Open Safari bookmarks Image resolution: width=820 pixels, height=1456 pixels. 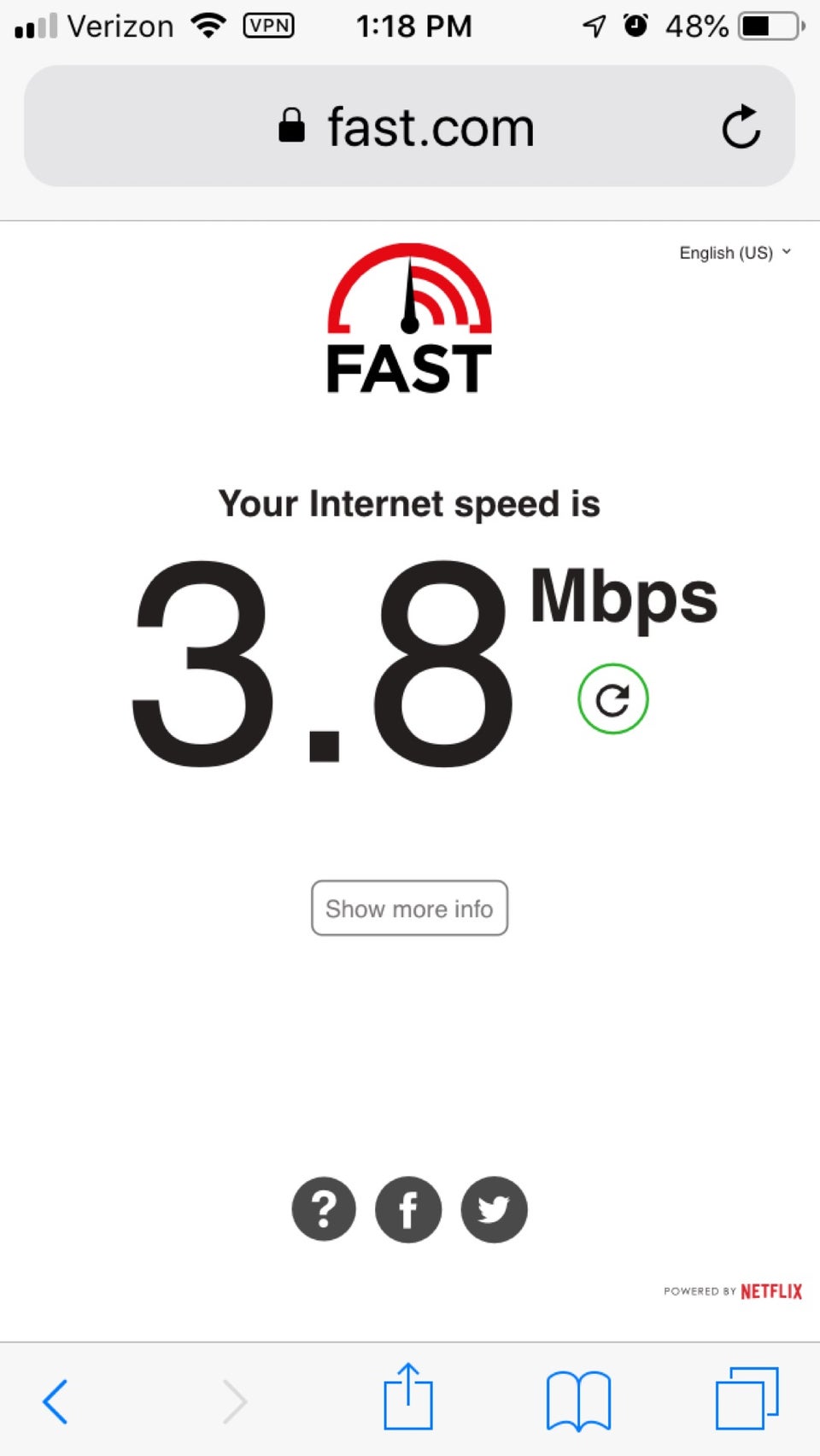[578, 1400]
